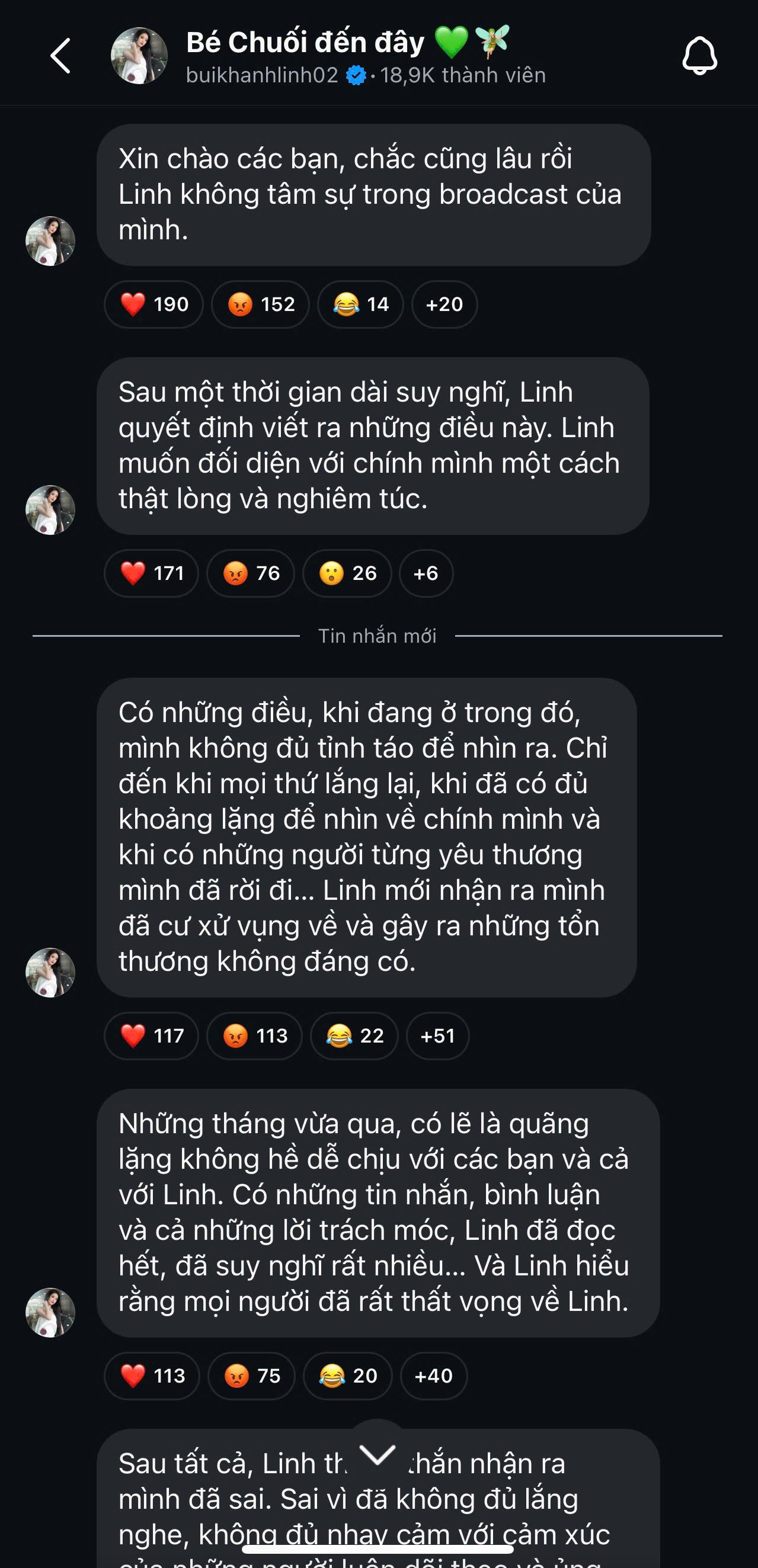The image size is (758, 1568).
Task: Tap the angry reaction with 76
Action: point(251,573)
